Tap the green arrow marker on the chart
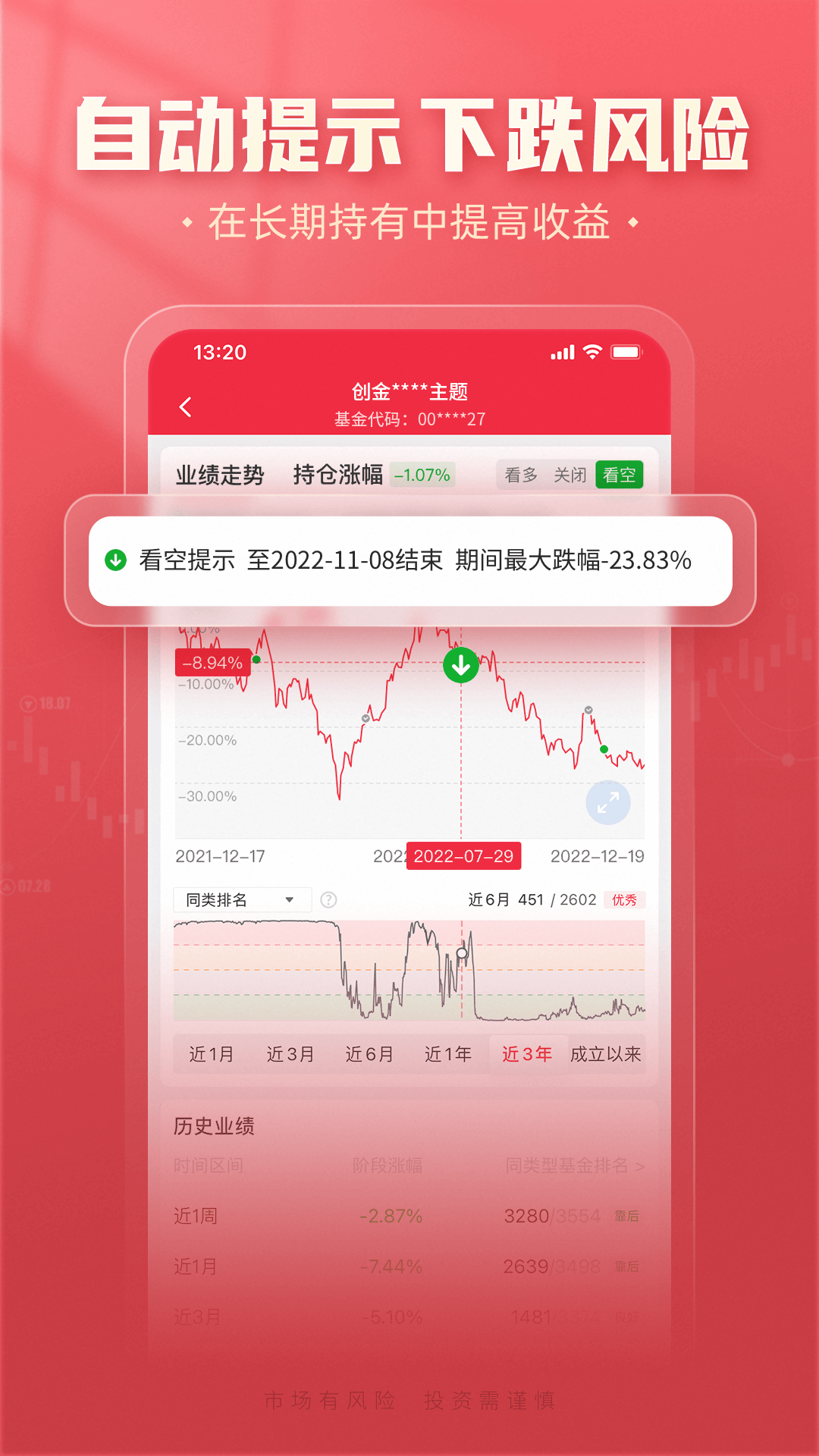Viewport: 819px width, 1456px height. click(x=462, y=665)
